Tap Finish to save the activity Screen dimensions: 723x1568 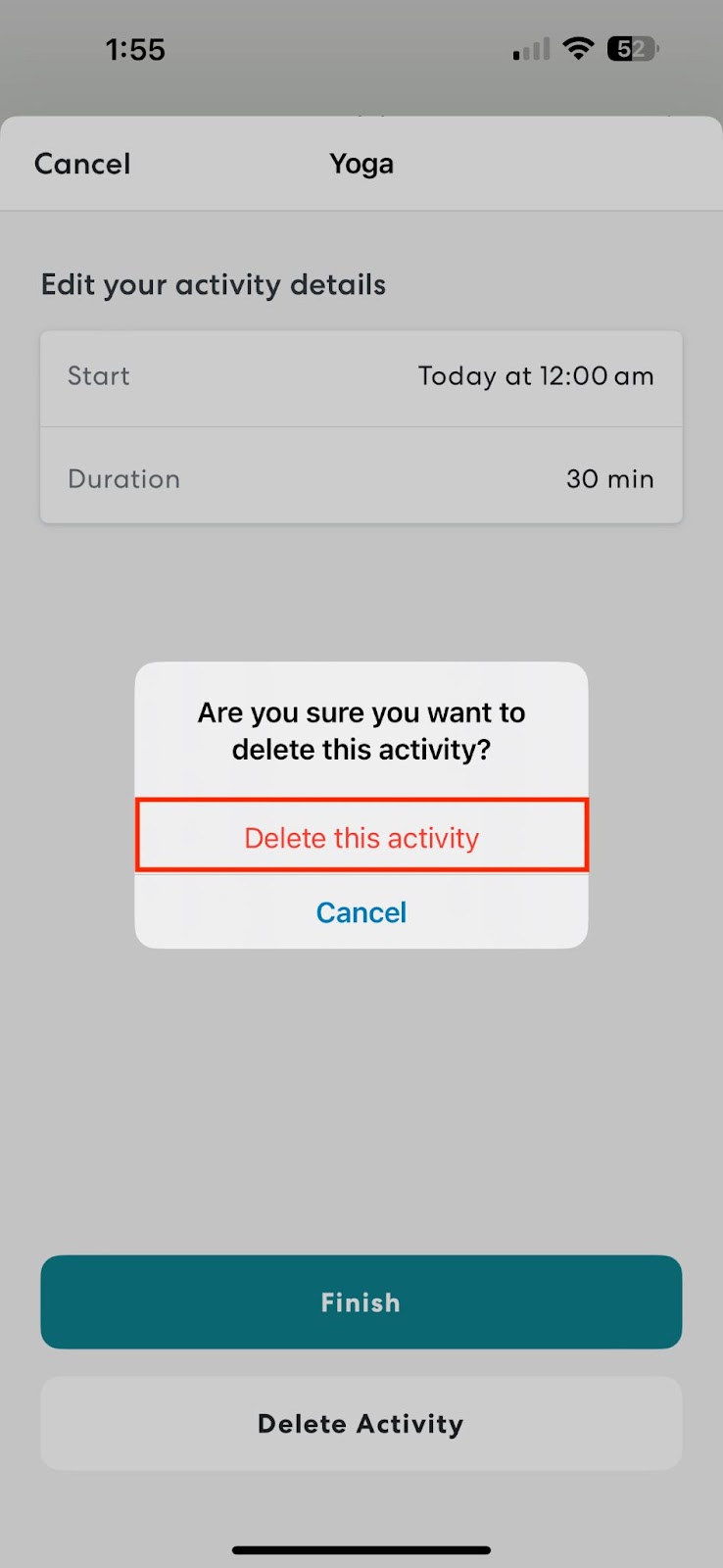tap(361, 1302)
